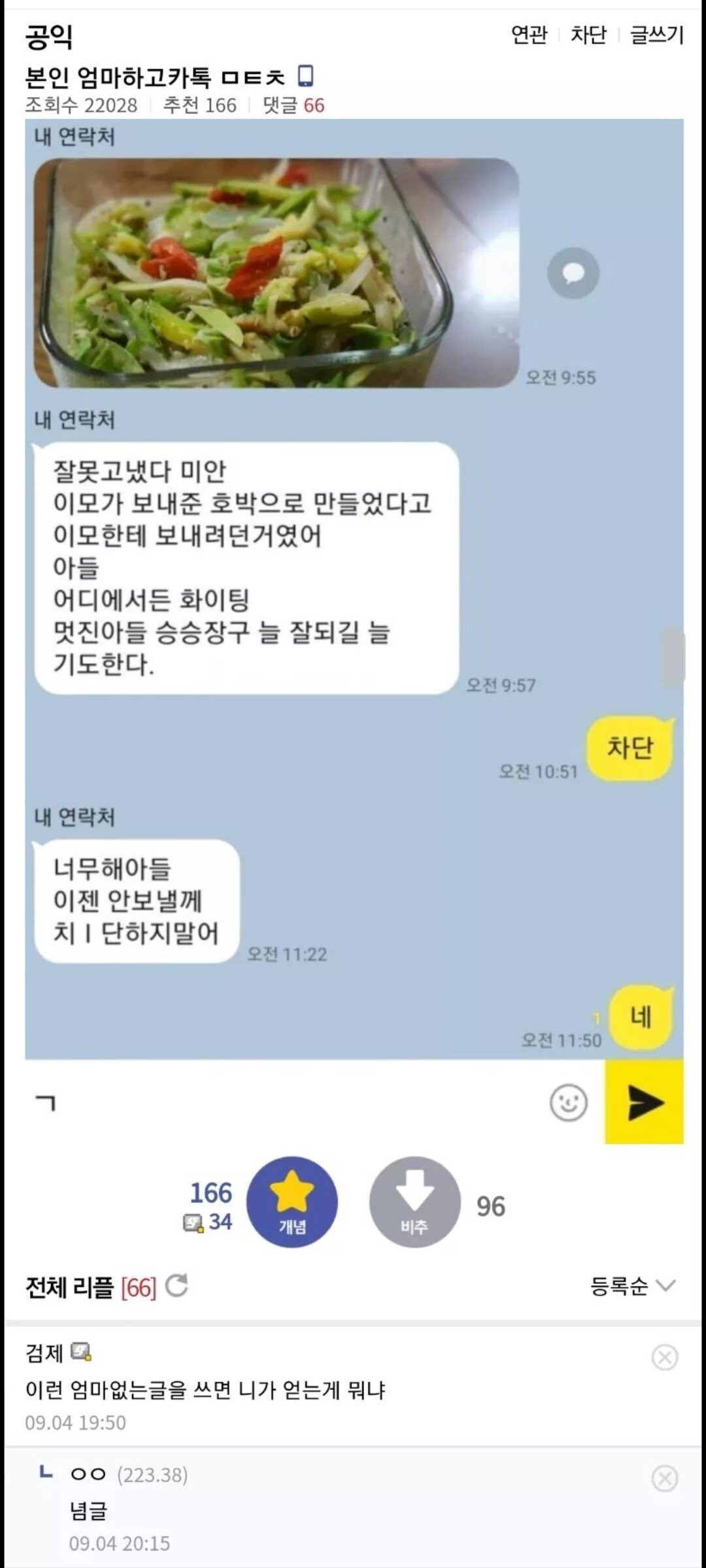Refresh the comment list
This screenshot has width=706, height=1568.
coord(176,1285)
